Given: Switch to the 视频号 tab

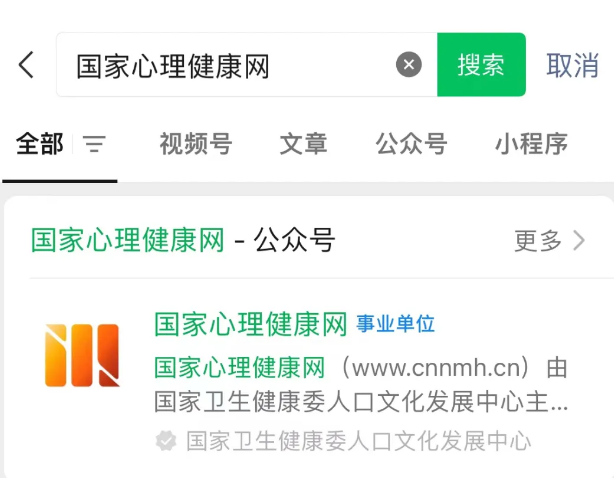Looking at the screenshot, I should (x=195, y=144).
